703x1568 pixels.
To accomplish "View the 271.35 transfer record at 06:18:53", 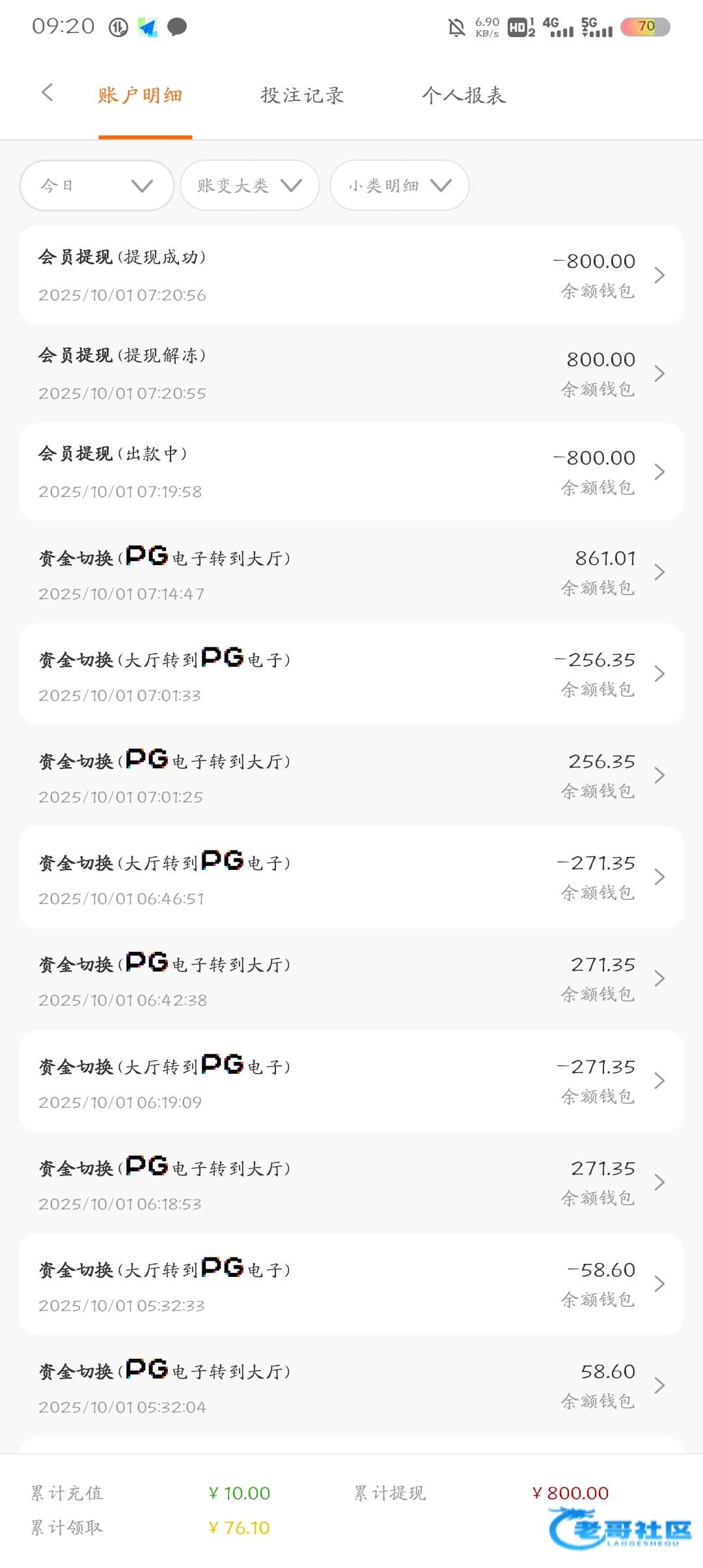I will point(351,1183).
